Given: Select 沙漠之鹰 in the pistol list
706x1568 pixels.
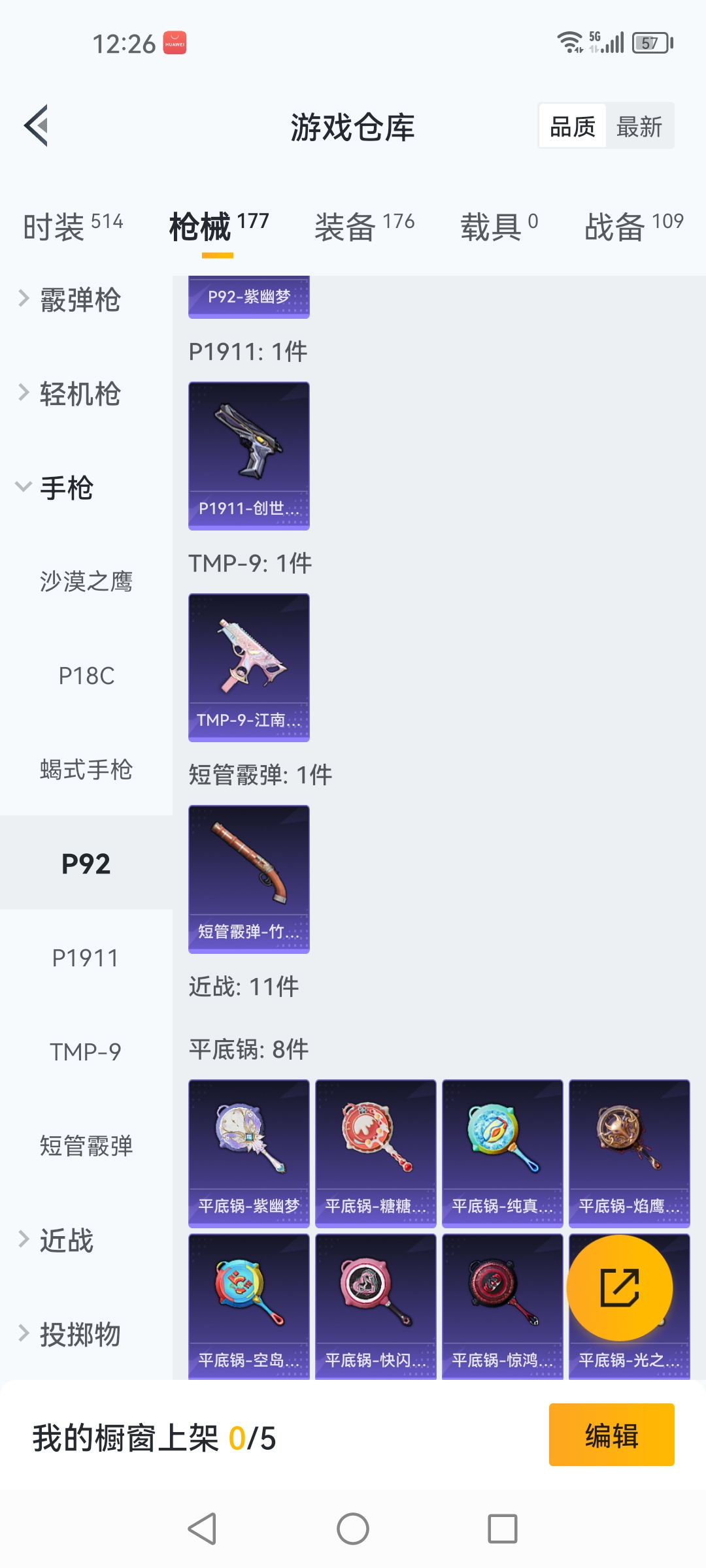Looking at the screenshot, I should [86, 581].
